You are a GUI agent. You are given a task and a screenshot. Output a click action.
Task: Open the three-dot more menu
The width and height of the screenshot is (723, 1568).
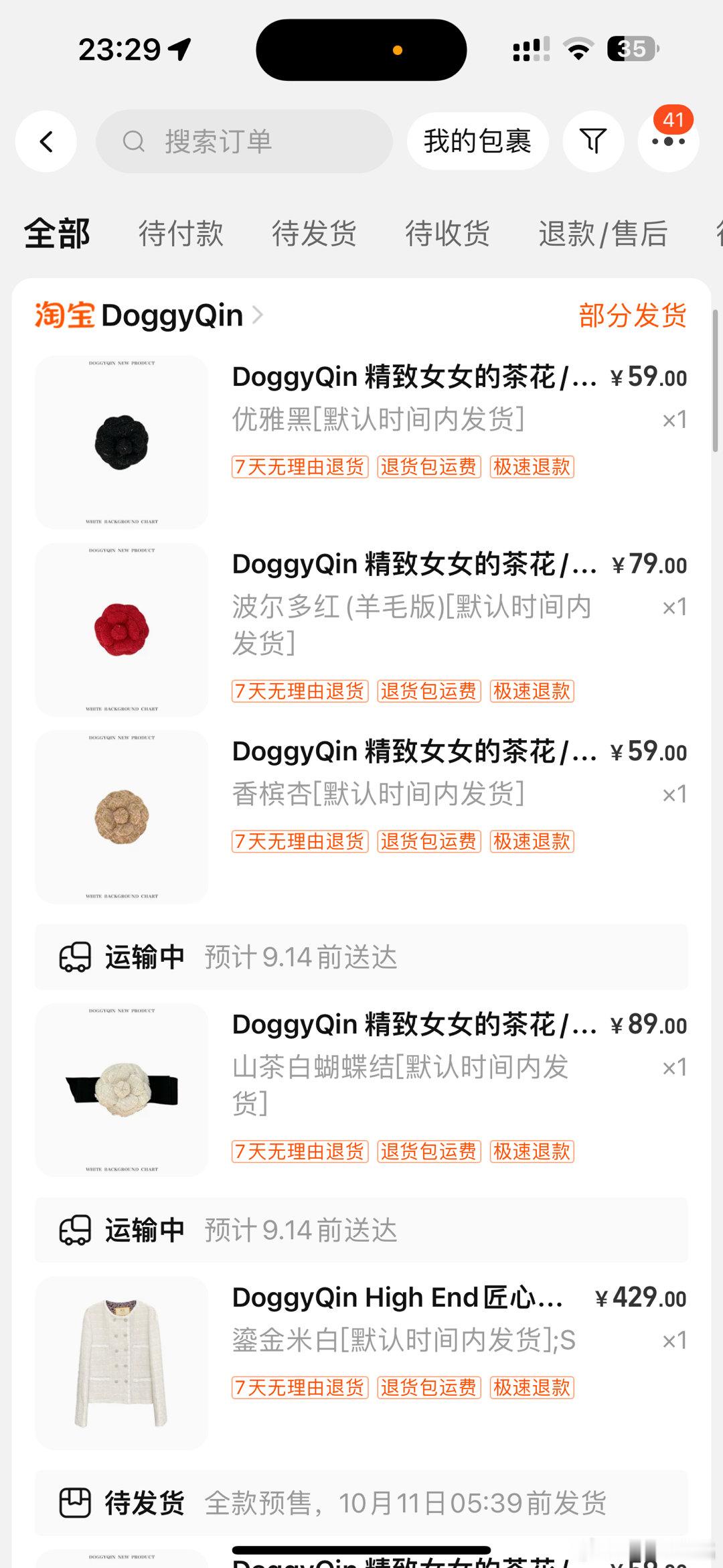pyautogui.click(x=668, y=142)
